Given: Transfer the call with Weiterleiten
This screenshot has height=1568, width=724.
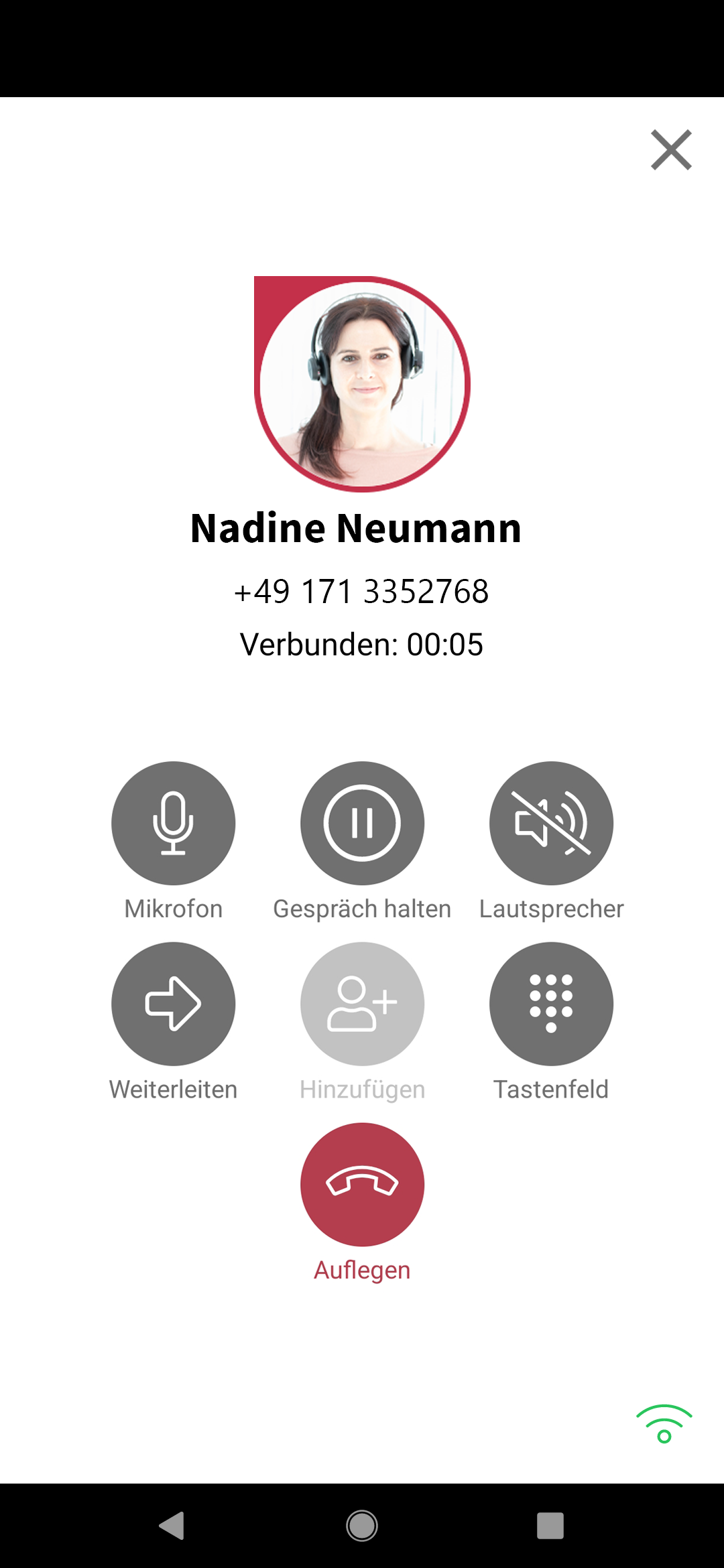Looking at the screenshot, I should click(x=173, y=1004).
